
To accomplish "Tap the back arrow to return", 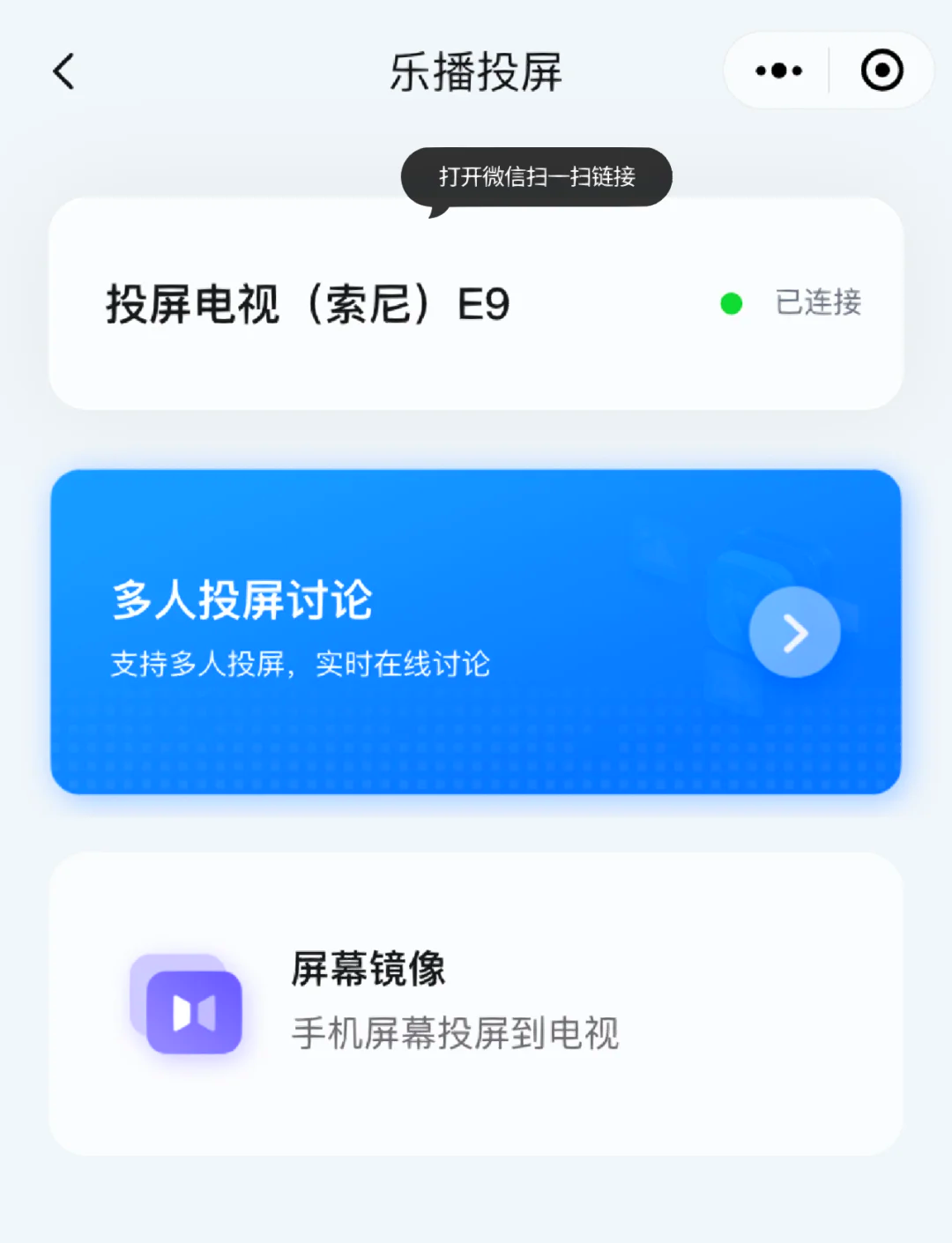I will click(63, 71).
